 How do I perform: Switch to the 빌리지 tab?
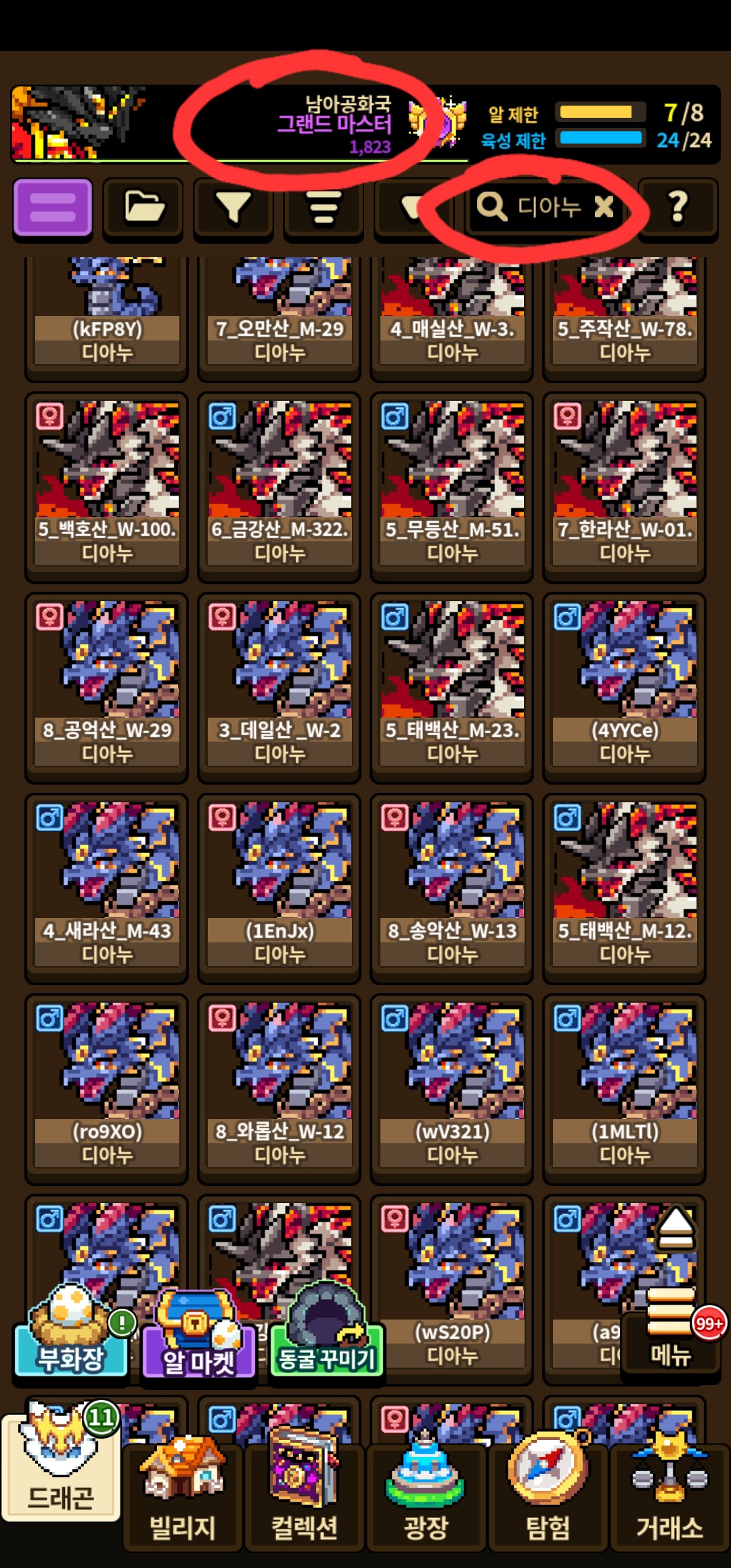pyautogui.click(x=182, y=1494)
